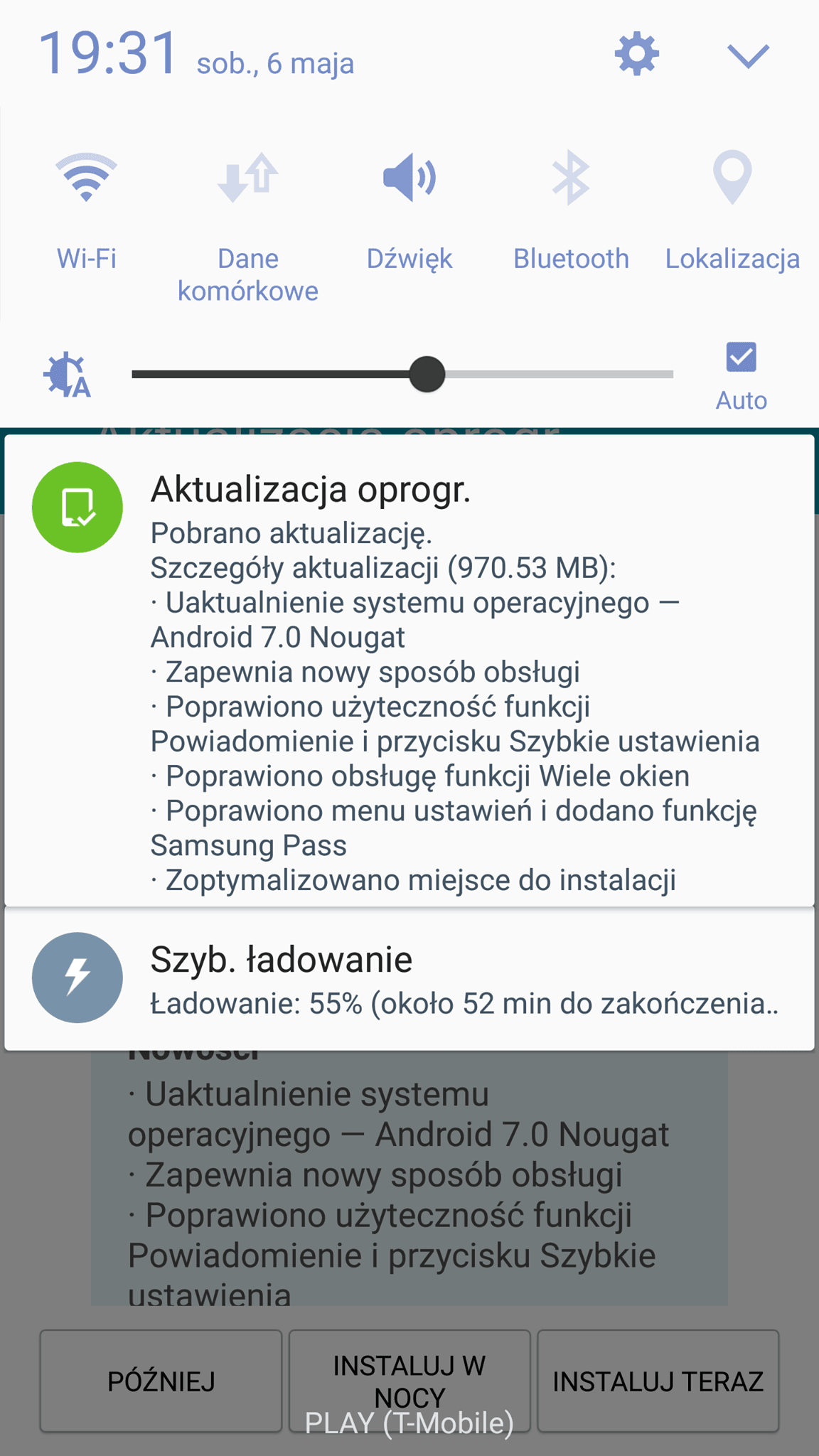The width and height of the screenshot is (819, 1456).
Task: Open the Aktualizacja oprogr. notification
Action: click(409, 670)
